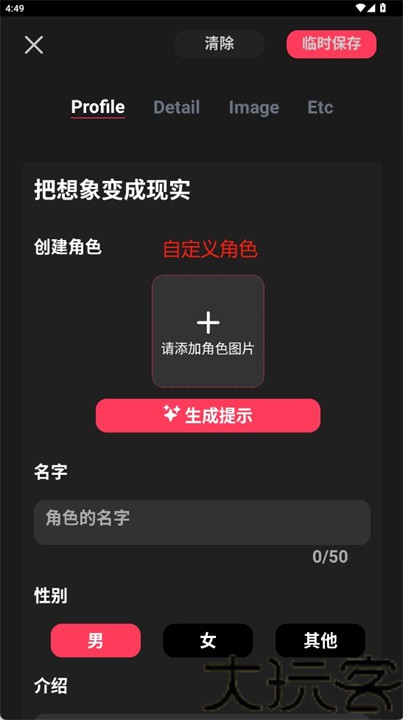403x720 pixels.
Task: Choose 女 as gender
Action: tap(208, 640)
